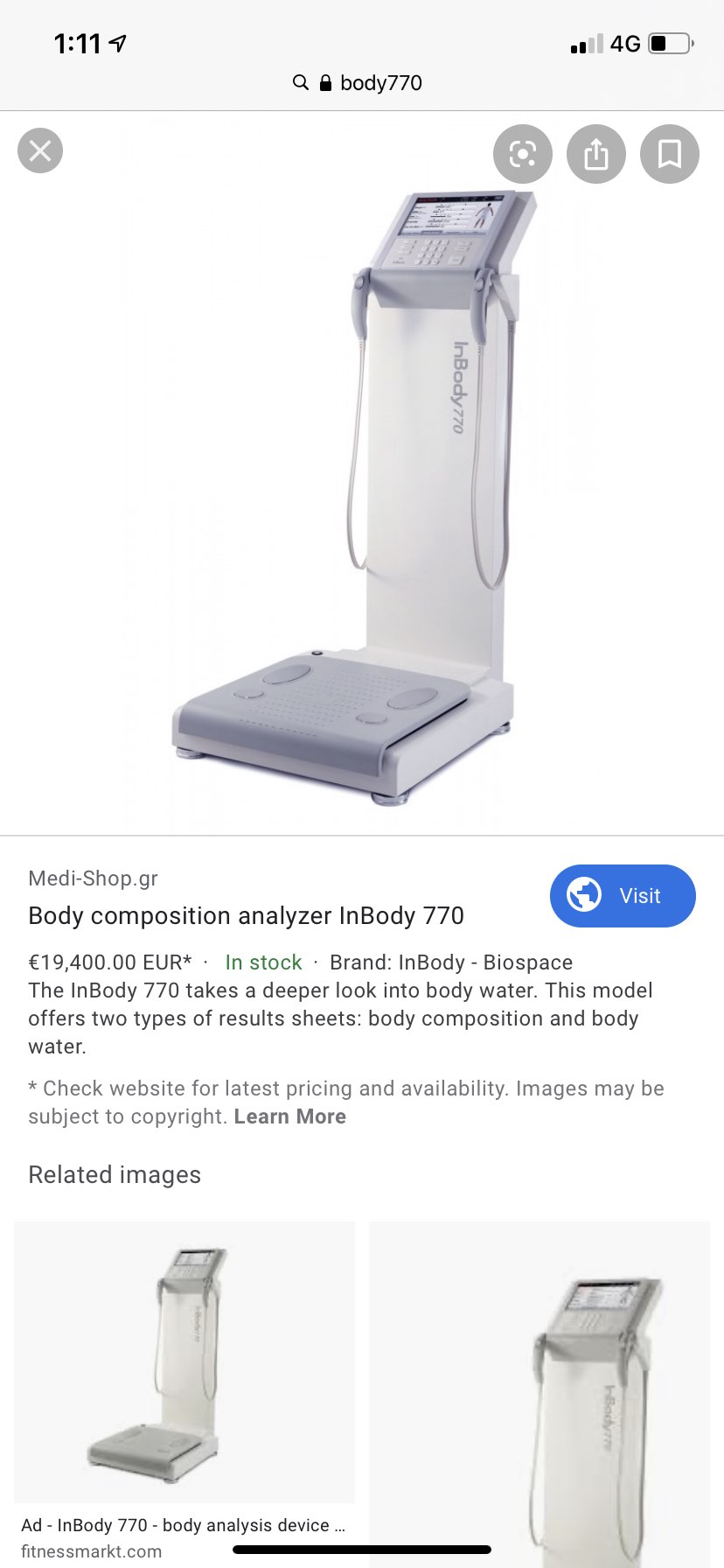724x1568 pixels.
Task: Close the image viewer
Action: (40, 151)
